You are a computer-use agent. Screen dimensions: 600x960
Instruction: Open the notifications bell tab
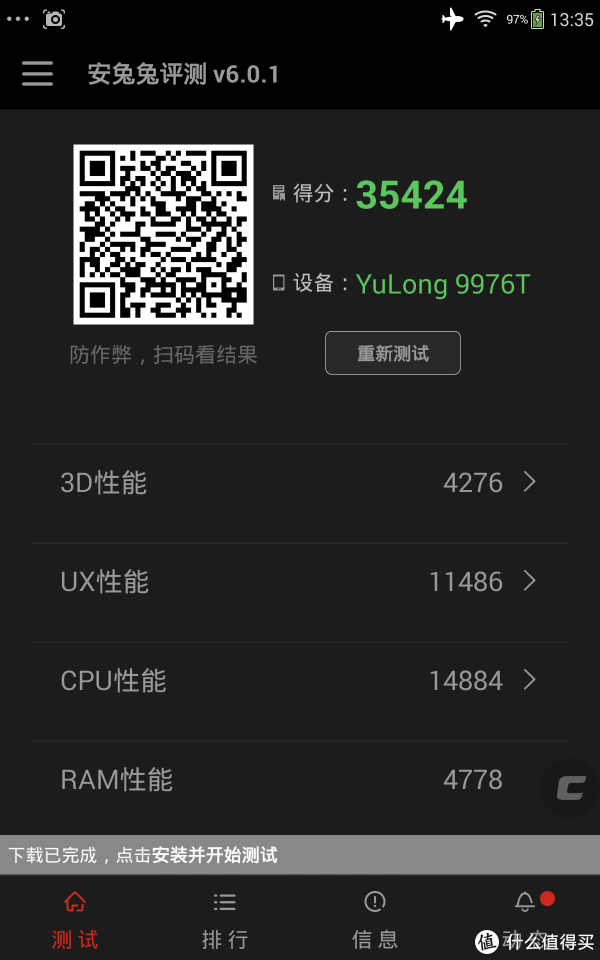tap(525, 918)
